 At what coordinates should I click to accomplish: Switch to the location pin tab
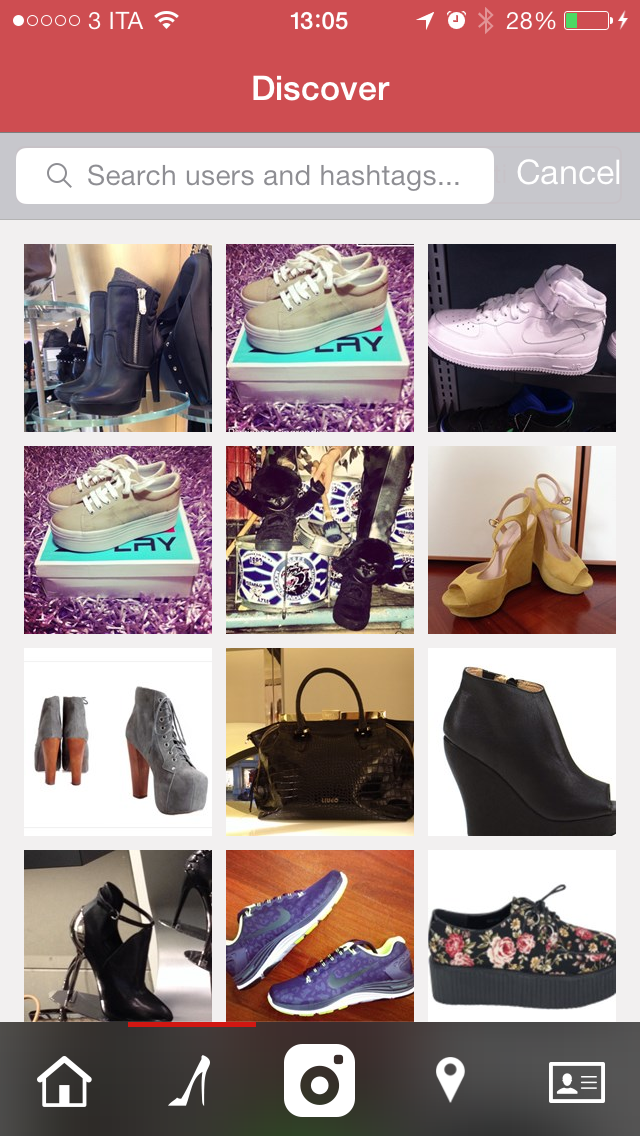[x=450, y=1082]
